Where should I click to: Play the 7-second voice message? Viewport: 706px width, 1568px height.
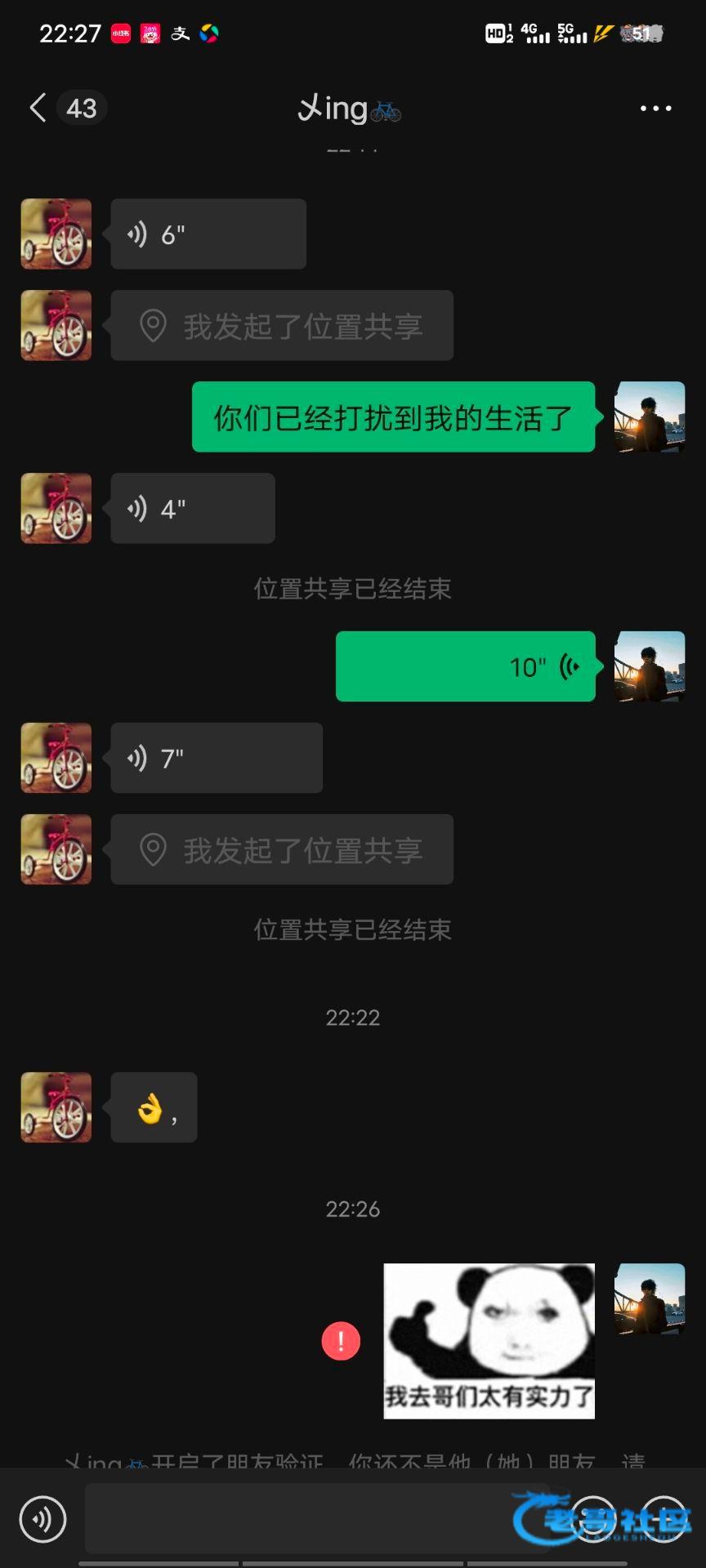point(216,758)
